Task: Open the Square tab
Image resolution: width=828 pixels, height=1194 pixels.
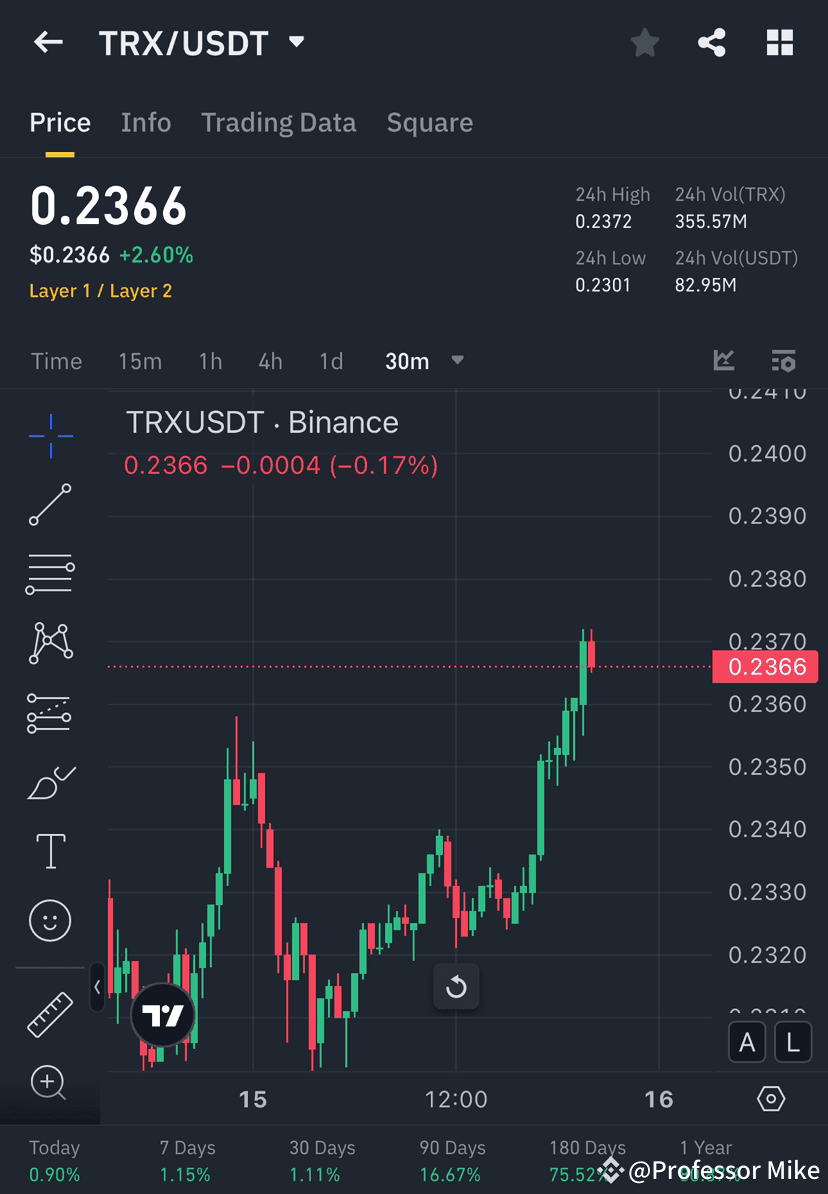Action: [x=429, y=122]
